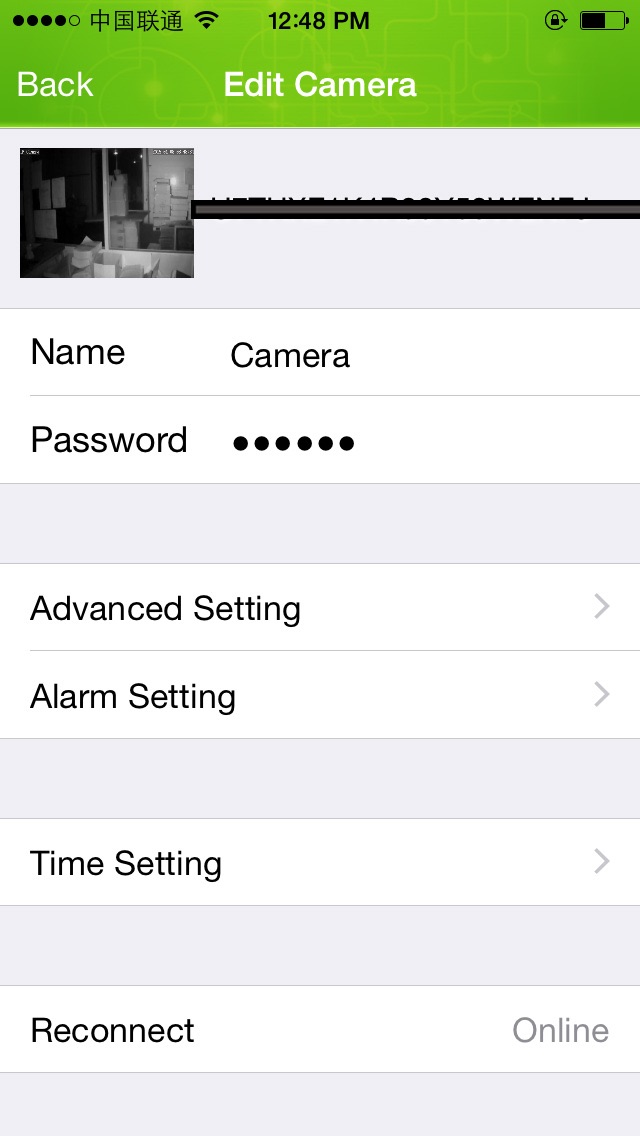Edit the camera Name field
This screenshot has height=1136, width=640.
tap(400, 355)
